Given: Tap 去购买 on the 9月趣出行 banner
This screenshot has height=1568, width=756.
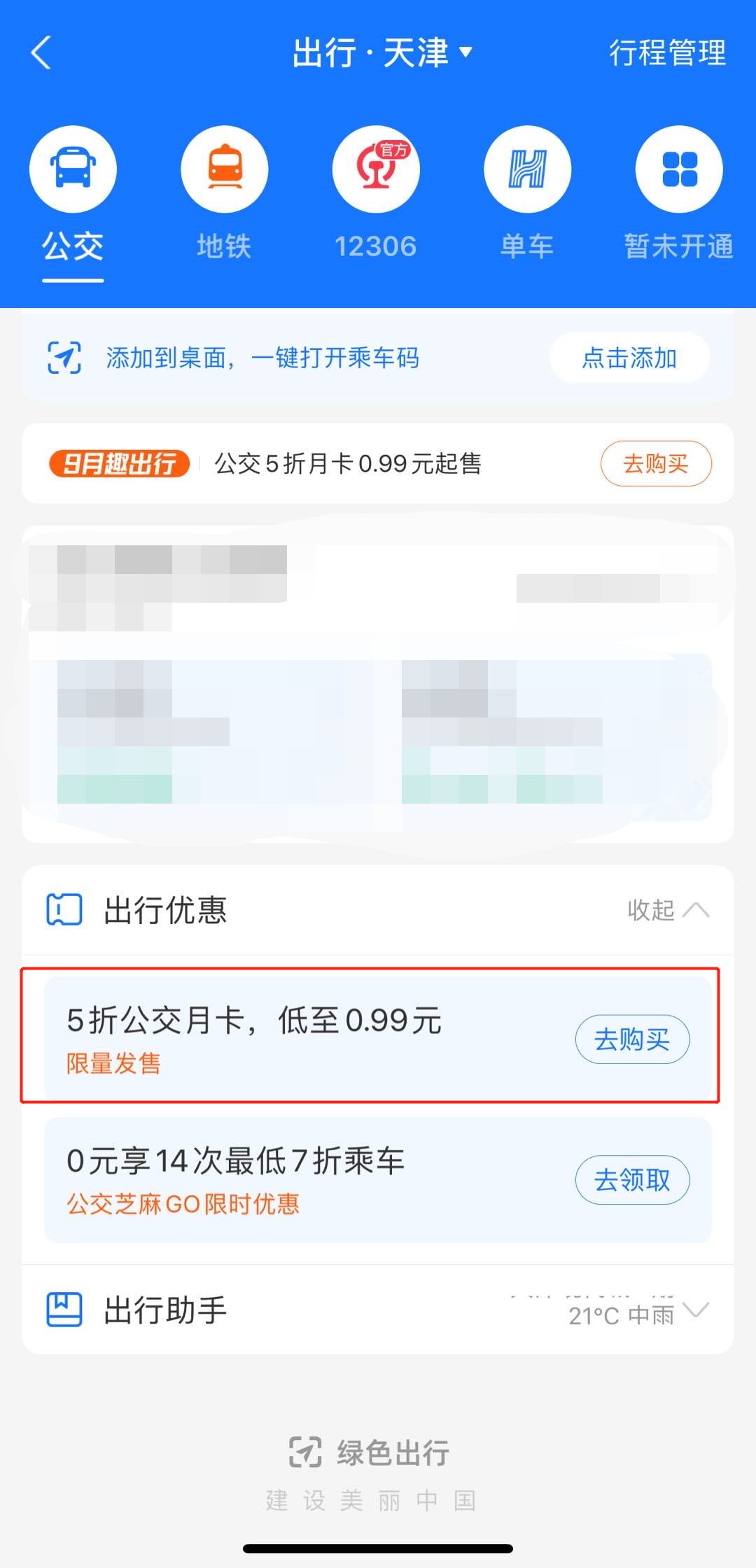Looking at the screenshot, I should pos(656,463).
